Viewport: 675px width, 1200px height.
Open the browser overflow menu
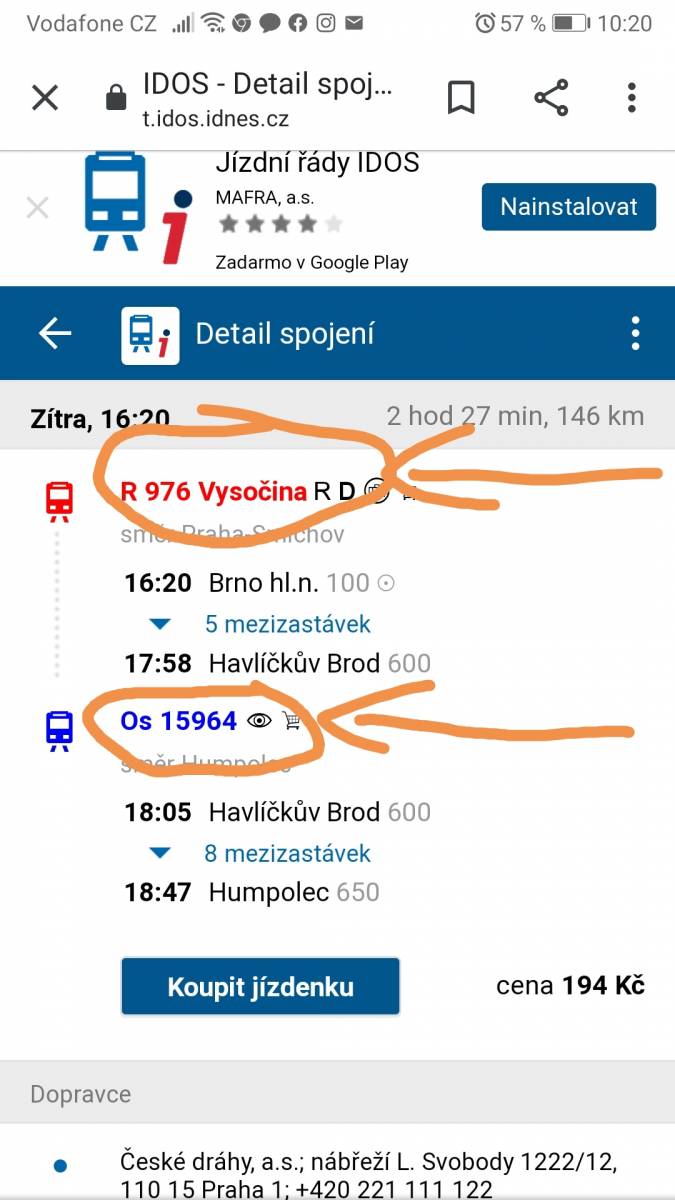click(x=631, y=98)
